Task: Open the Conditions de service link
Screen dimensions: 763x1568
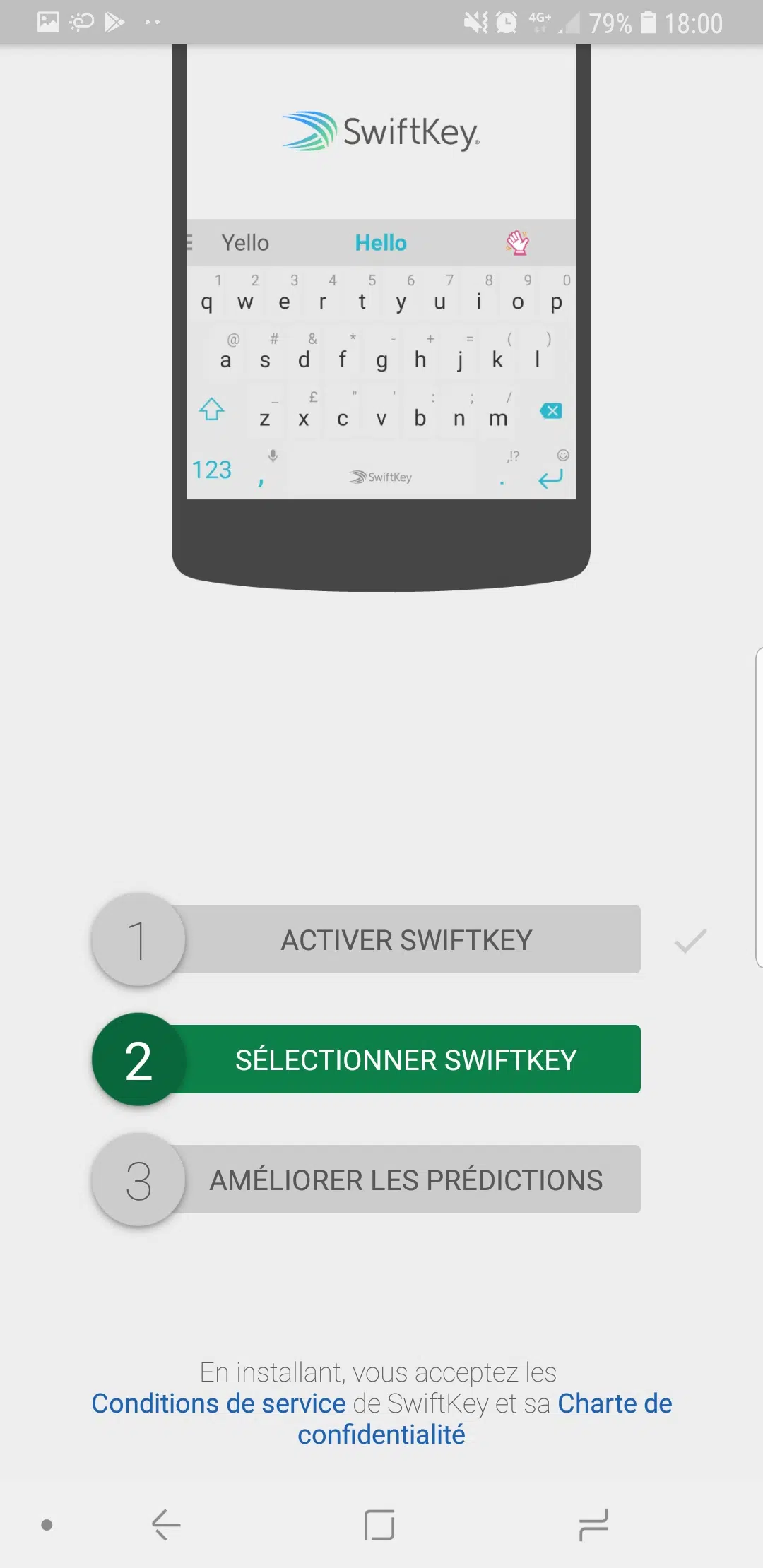Action: coord(218,1403)
